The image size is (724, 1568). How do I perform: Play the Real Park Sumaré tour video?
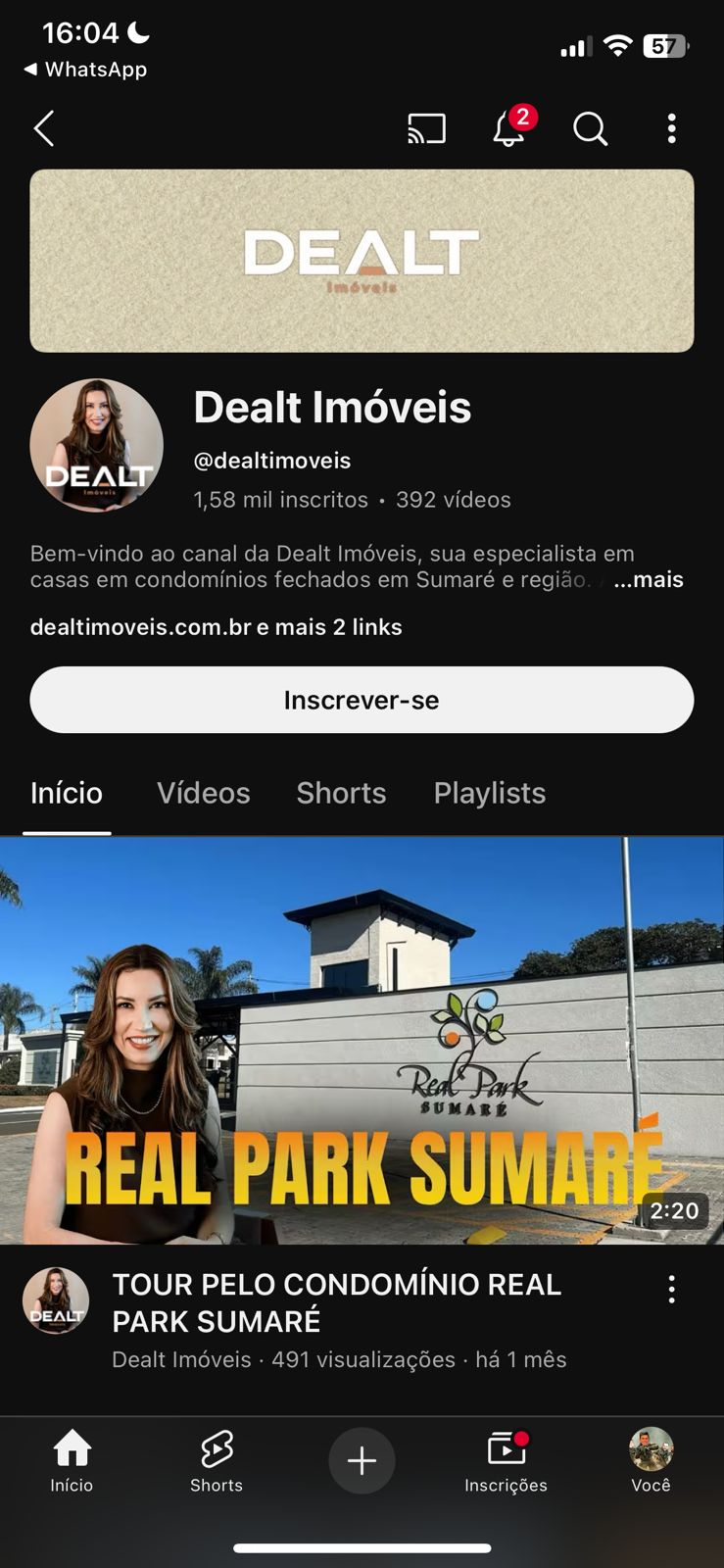[362, 1040]
